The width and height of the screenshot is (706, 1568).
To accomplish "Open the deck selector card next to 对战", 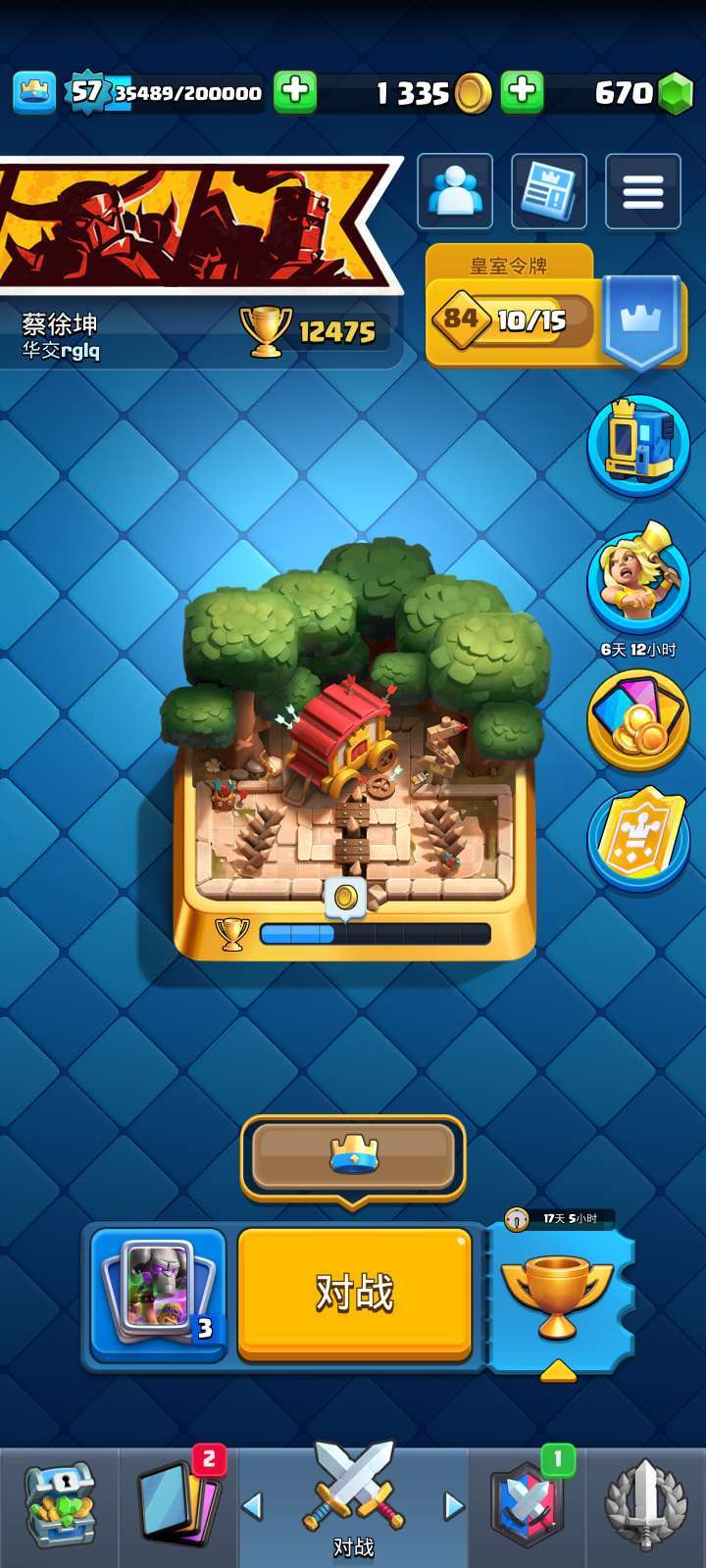I will click(x=159, y=1293).
